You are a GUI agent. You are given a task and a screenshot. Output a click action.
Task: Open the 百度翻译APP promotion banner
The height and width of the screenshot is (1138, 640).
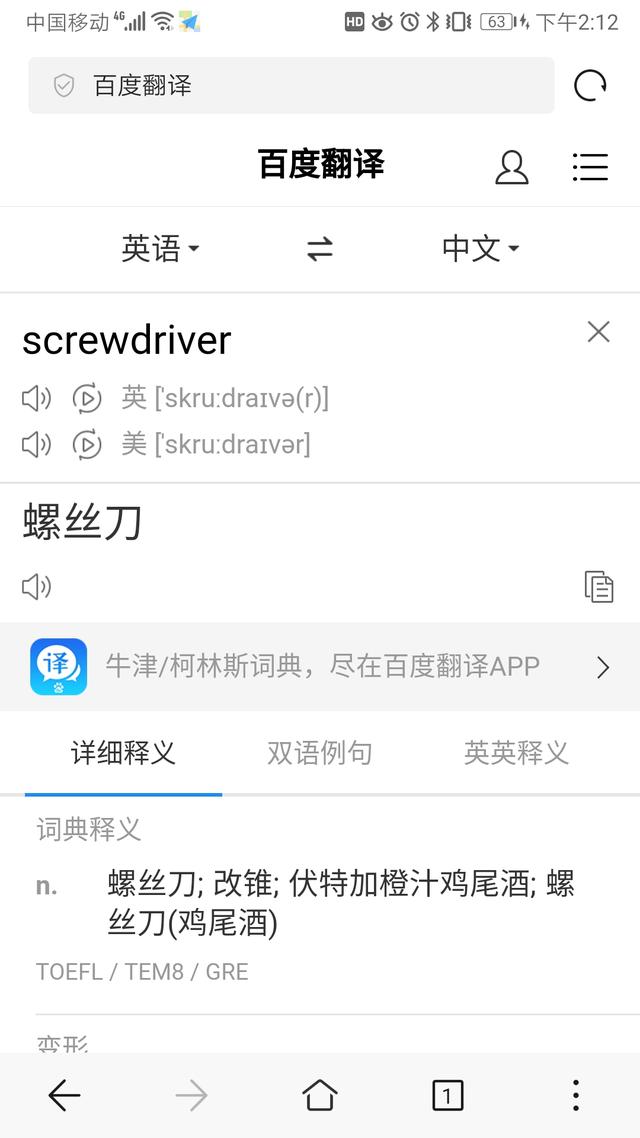click(x=320, y=666)
